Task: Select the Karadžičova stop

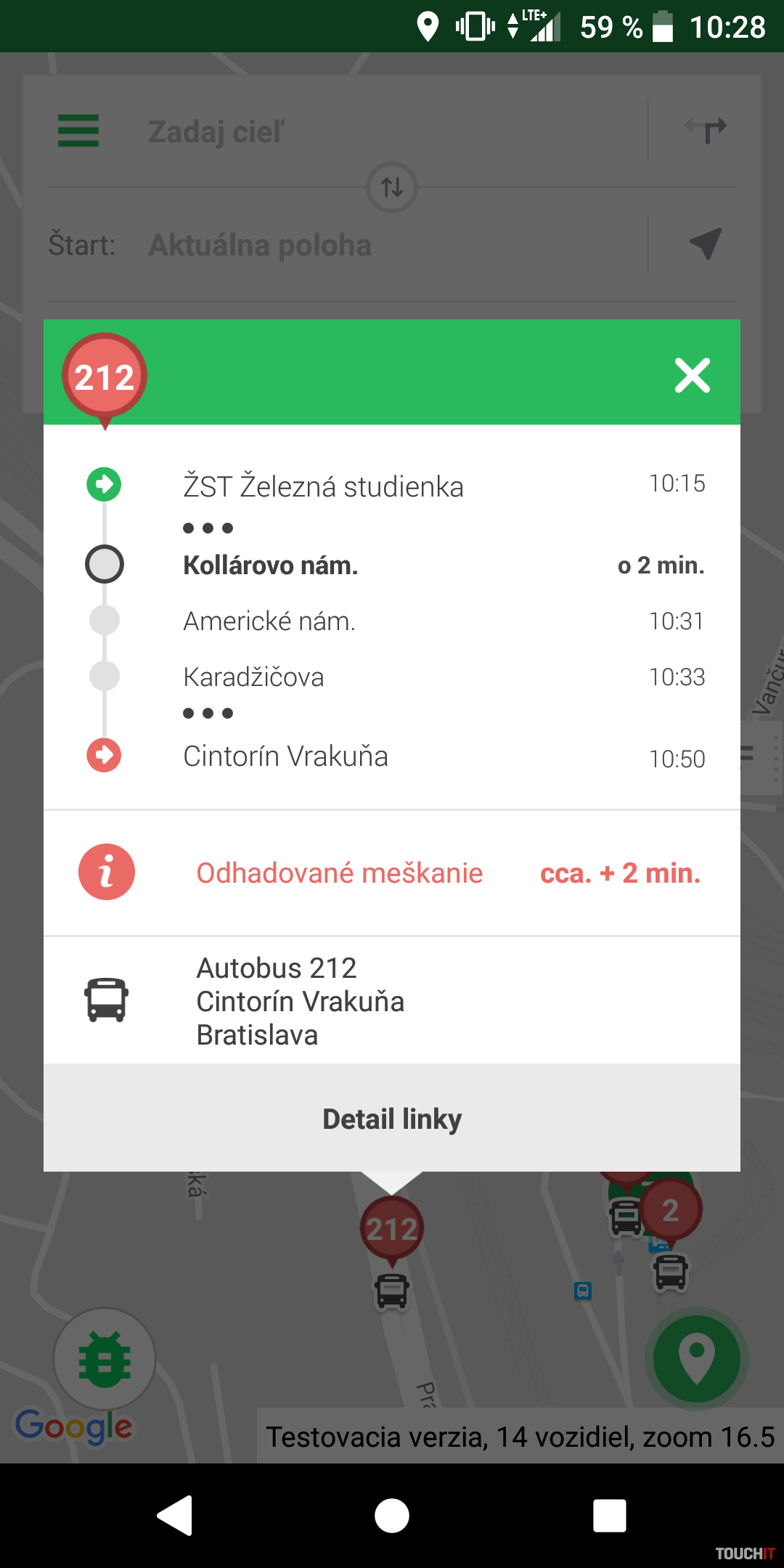Action: (x=253, y=677)
